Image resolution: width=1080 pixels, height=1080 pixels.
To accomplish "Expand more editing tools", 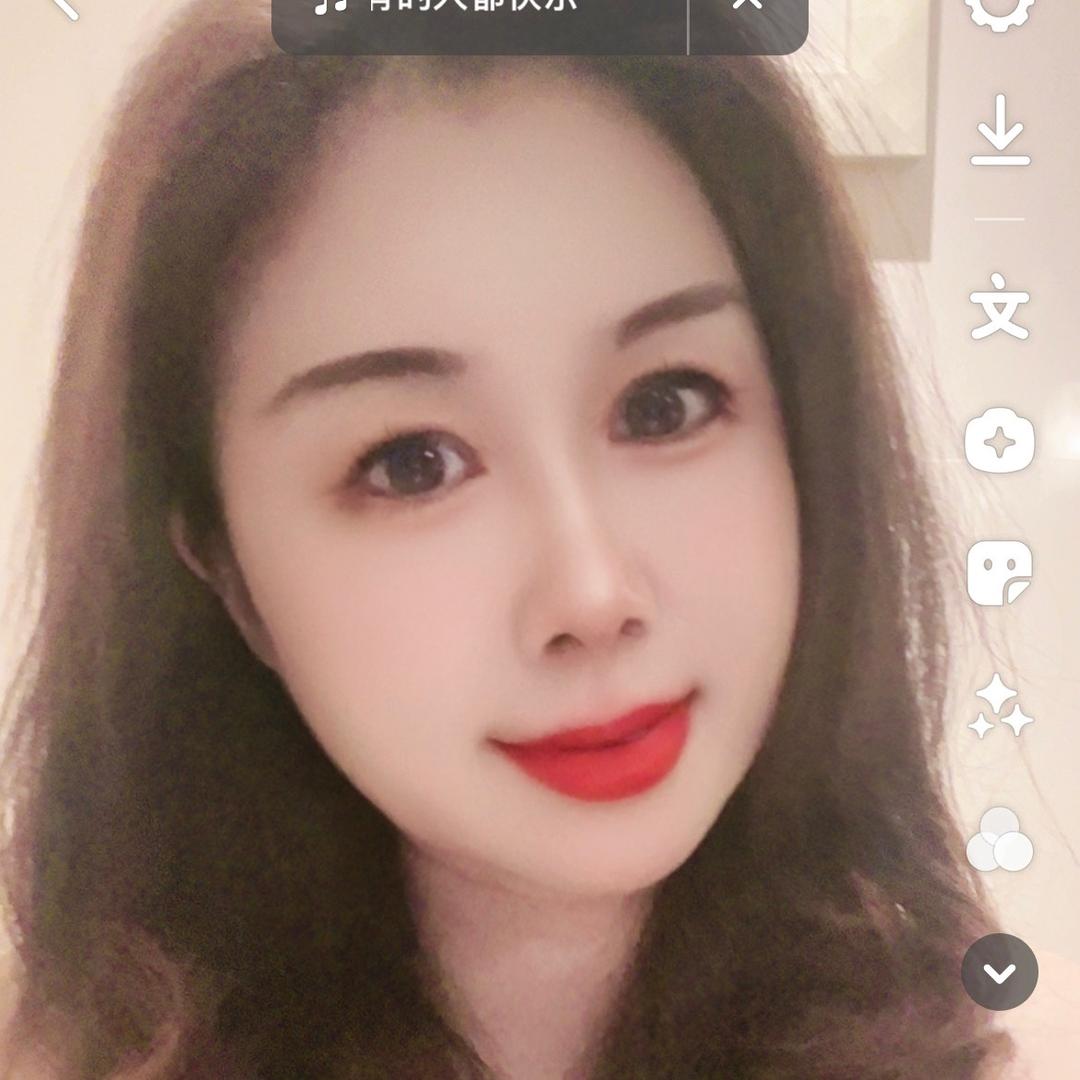I will [x=999, y=971].
